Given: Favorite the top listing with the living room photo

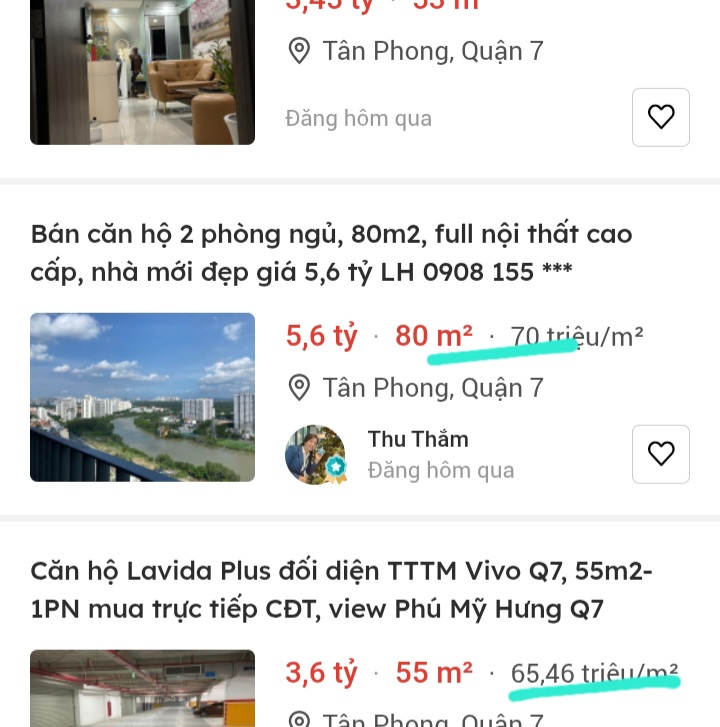Looking at the screenshot, I should (660, 117).
